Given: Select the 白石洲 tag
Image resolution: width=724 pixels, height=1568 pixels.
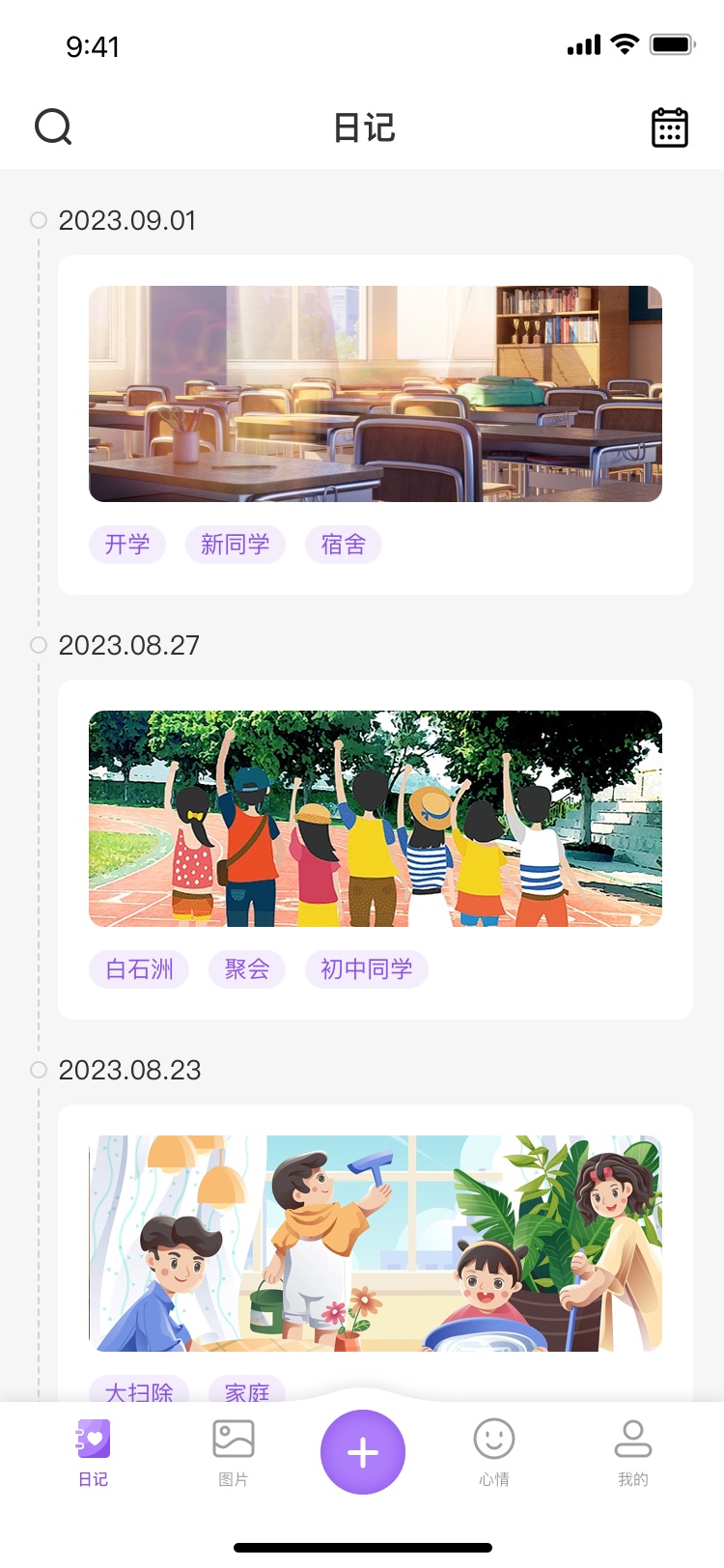Looking at the screenshot, I should click(139, 969).
